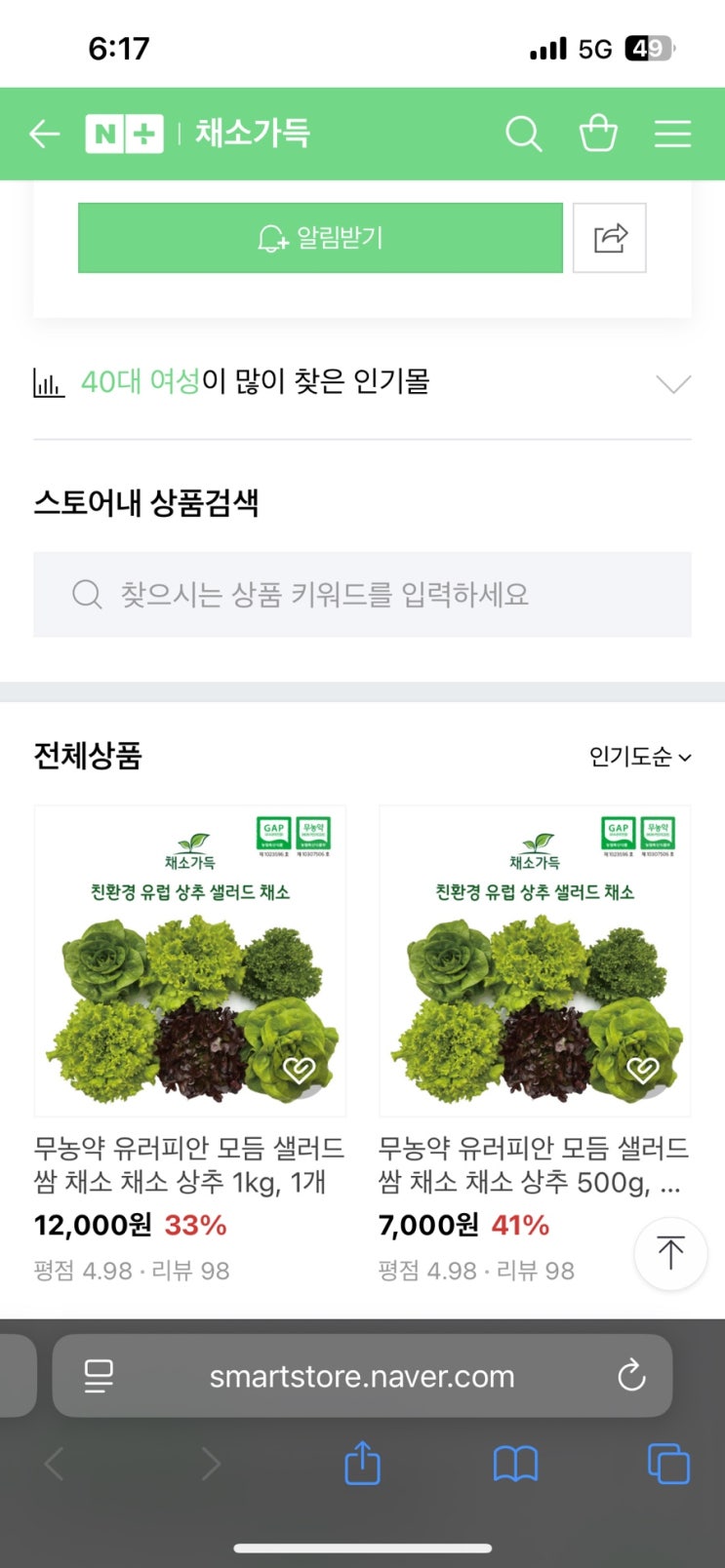Open Safari bookmarks

point(515,1463)
